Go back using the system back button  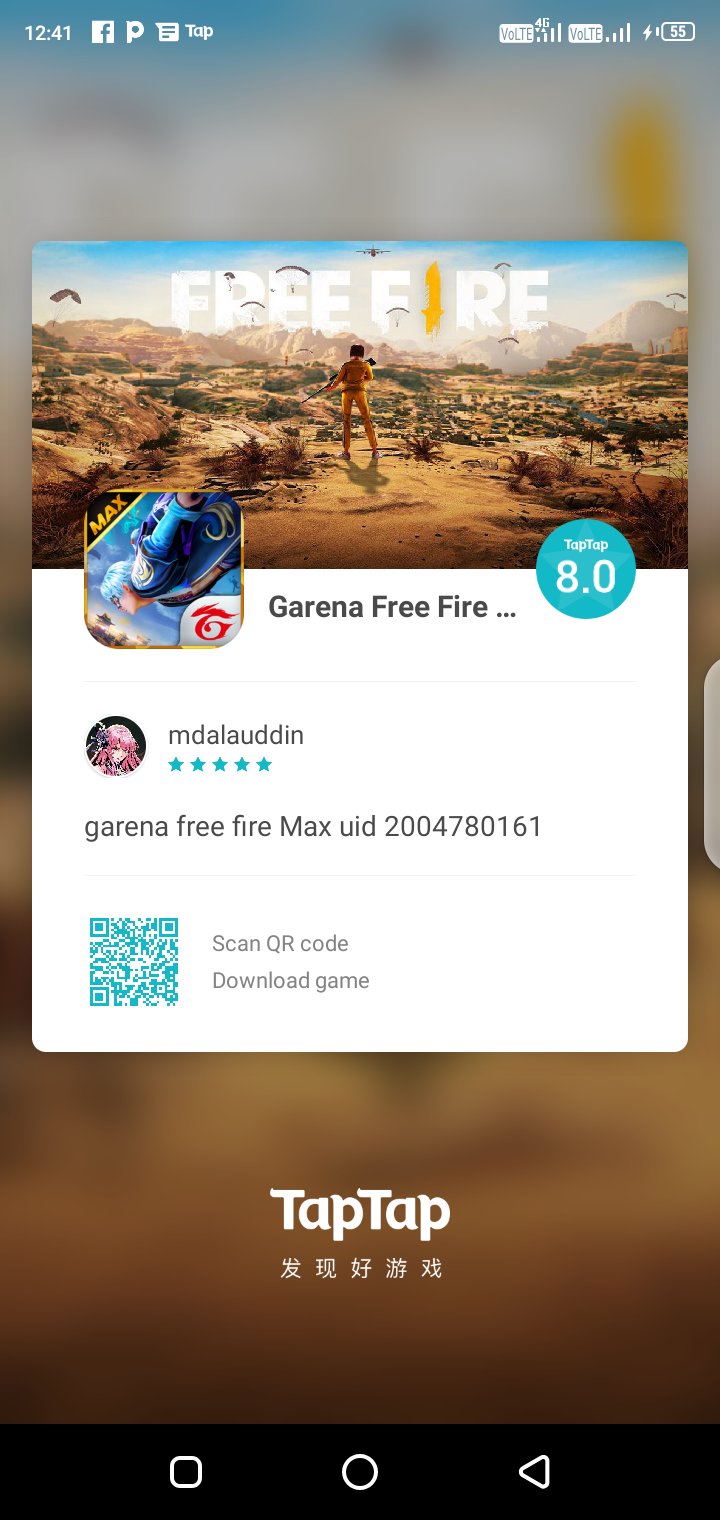pos(534,1471)
